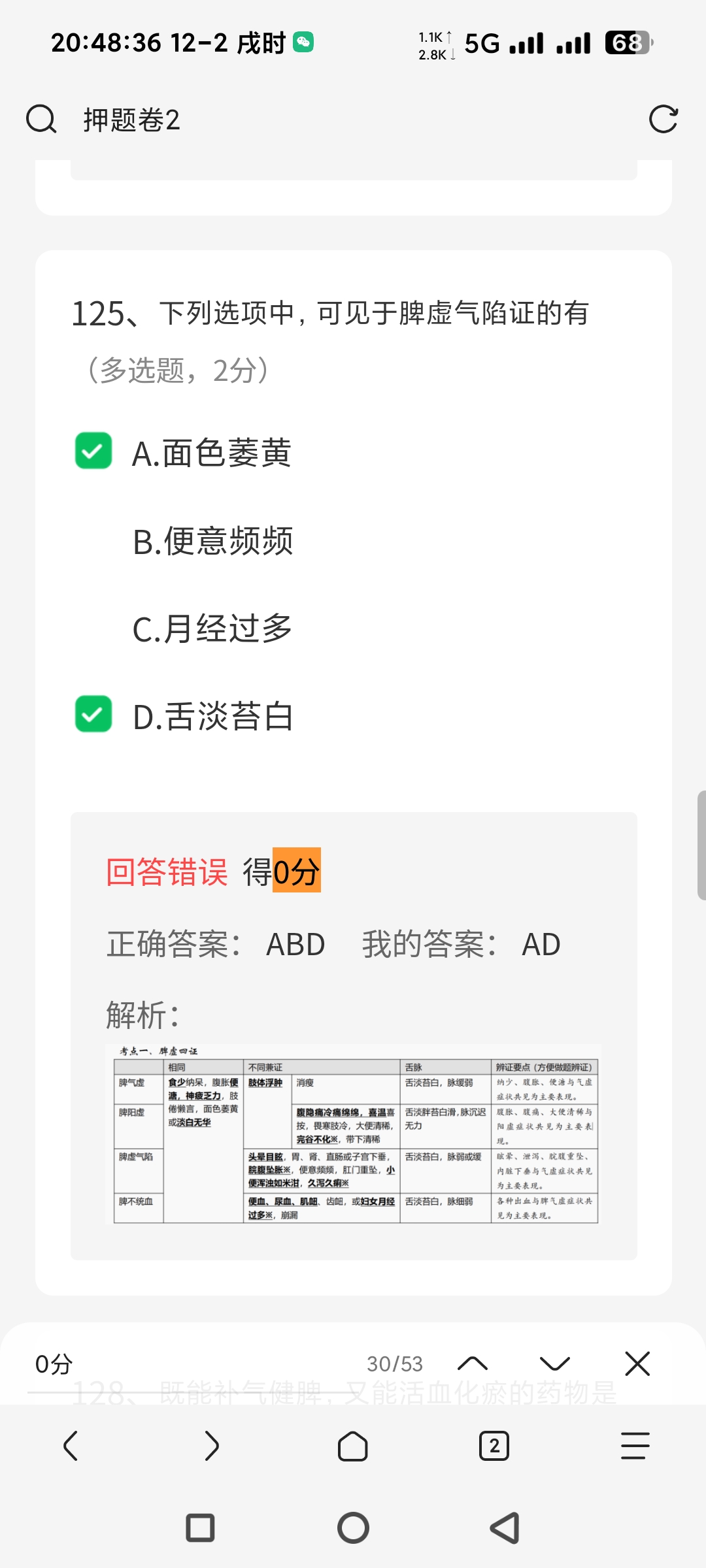Go back in browser history
706x1568 pixels.
[71, 1446]
